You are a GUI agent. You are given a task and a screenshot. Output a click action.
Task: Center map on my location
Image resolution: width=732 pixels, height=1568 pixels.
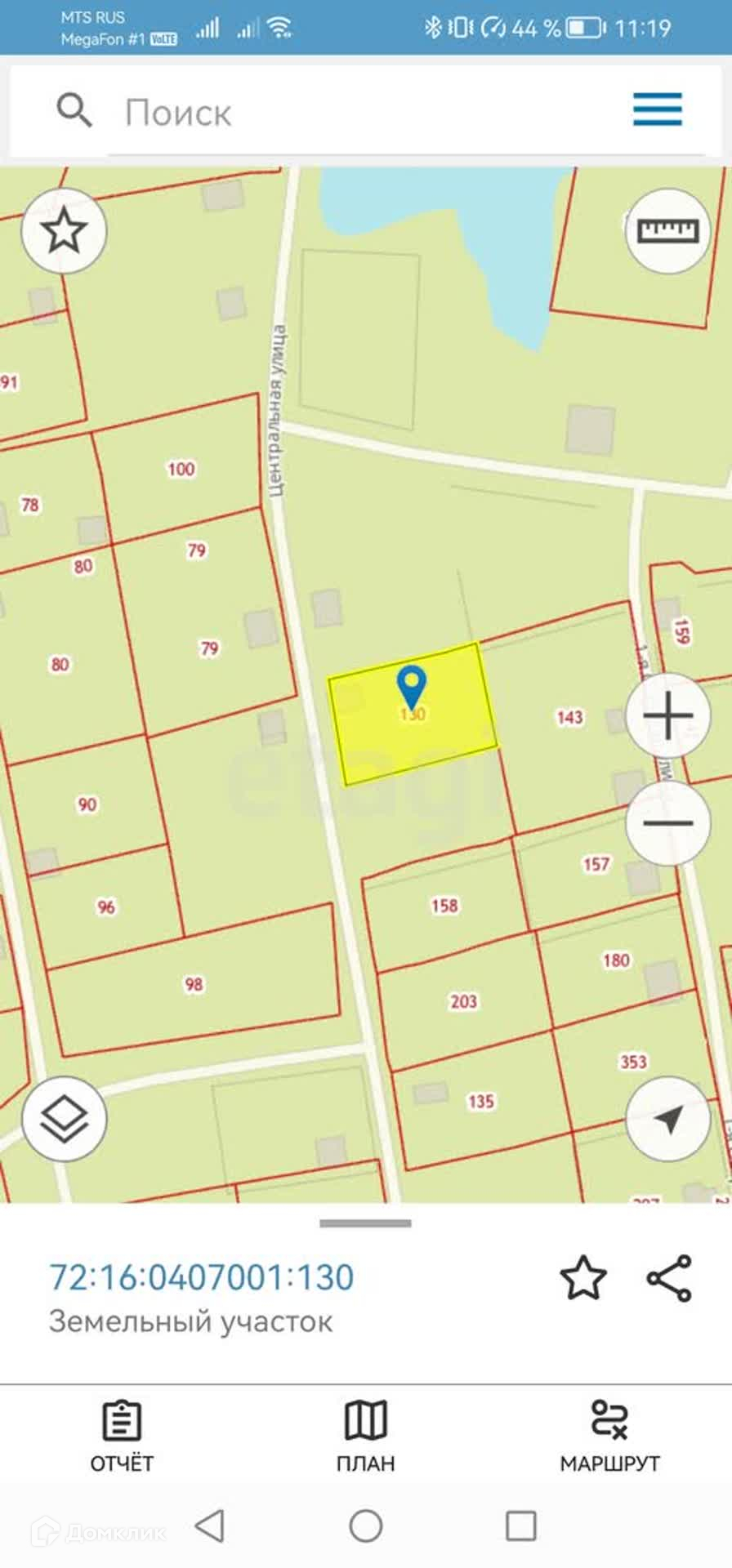668,1119
